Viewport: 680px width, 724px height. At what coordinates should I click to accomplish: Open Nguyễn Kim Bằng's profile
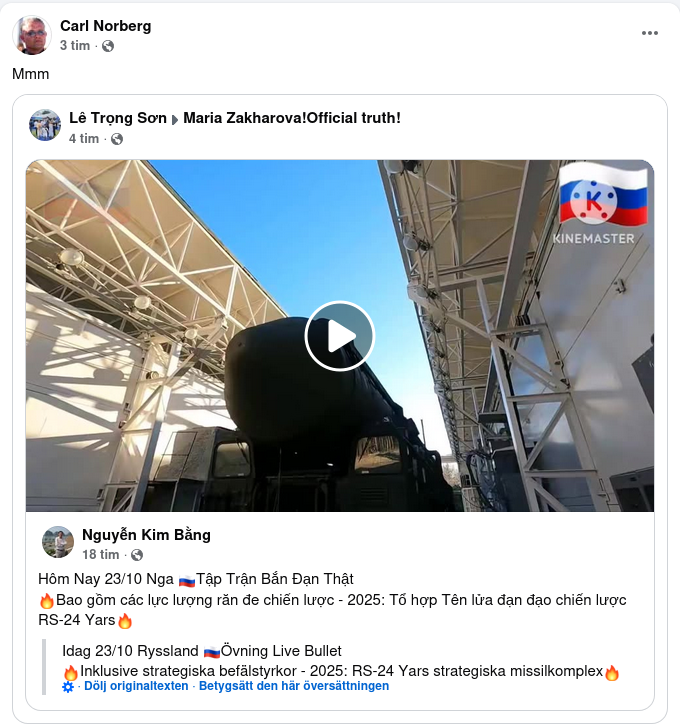146,535
